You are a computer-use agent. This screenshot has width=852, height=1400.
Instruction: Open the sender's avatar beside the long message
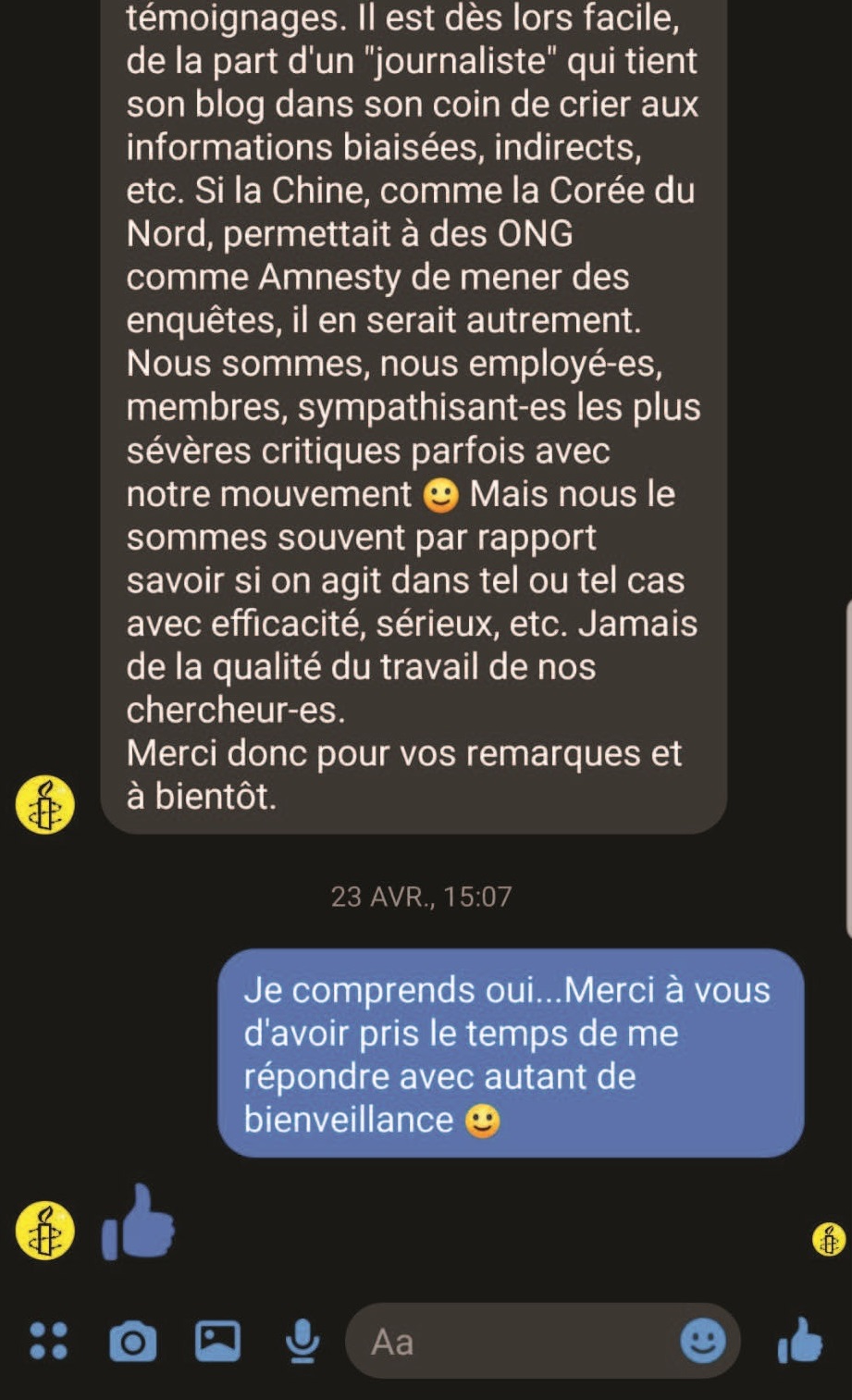coord(45,805)
